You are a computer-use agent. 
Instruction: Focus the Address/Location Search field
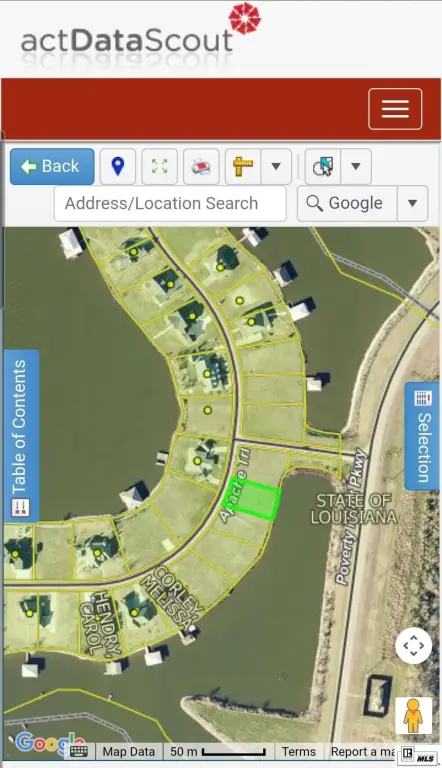[x=170, y=203]
